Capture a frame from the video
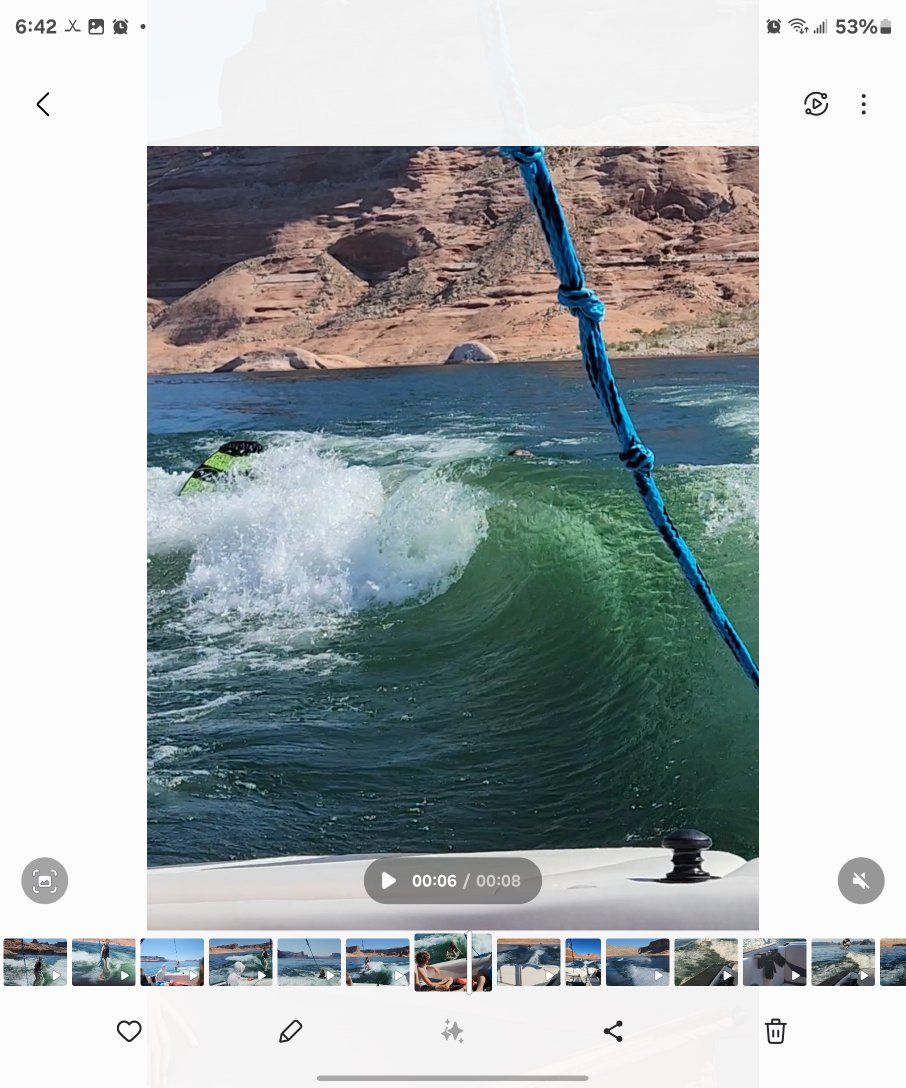 [x=45, y=881]
